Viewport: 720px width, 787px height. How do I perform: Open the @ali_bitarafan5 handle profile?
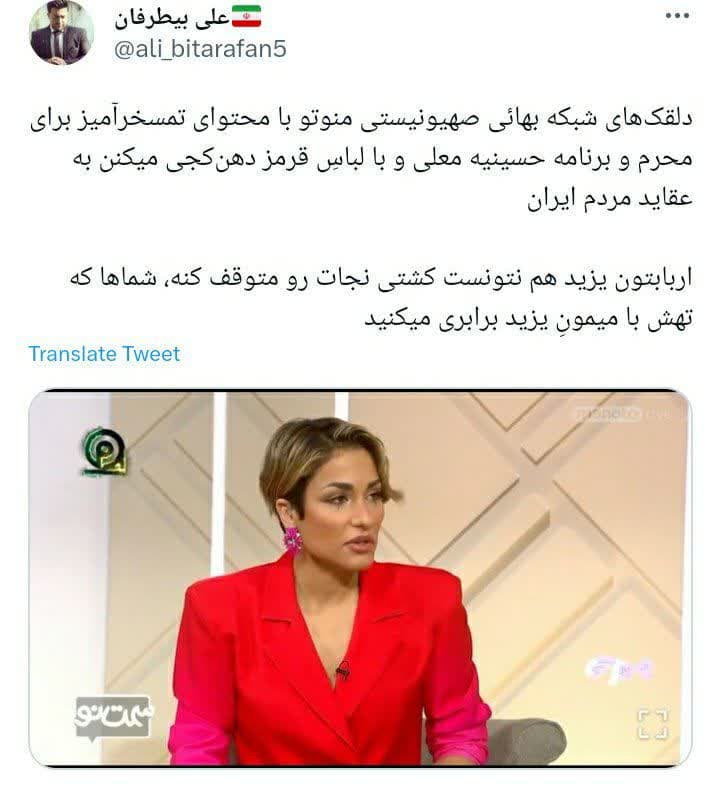199,48
